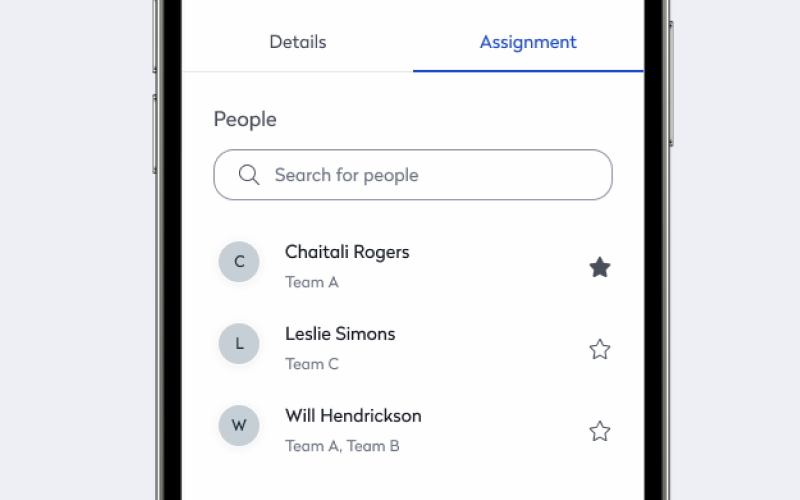Star Leslie Simons as favorite
Image resolution: width=800 pixels, height=500 pixels.
tap(599, 349)
